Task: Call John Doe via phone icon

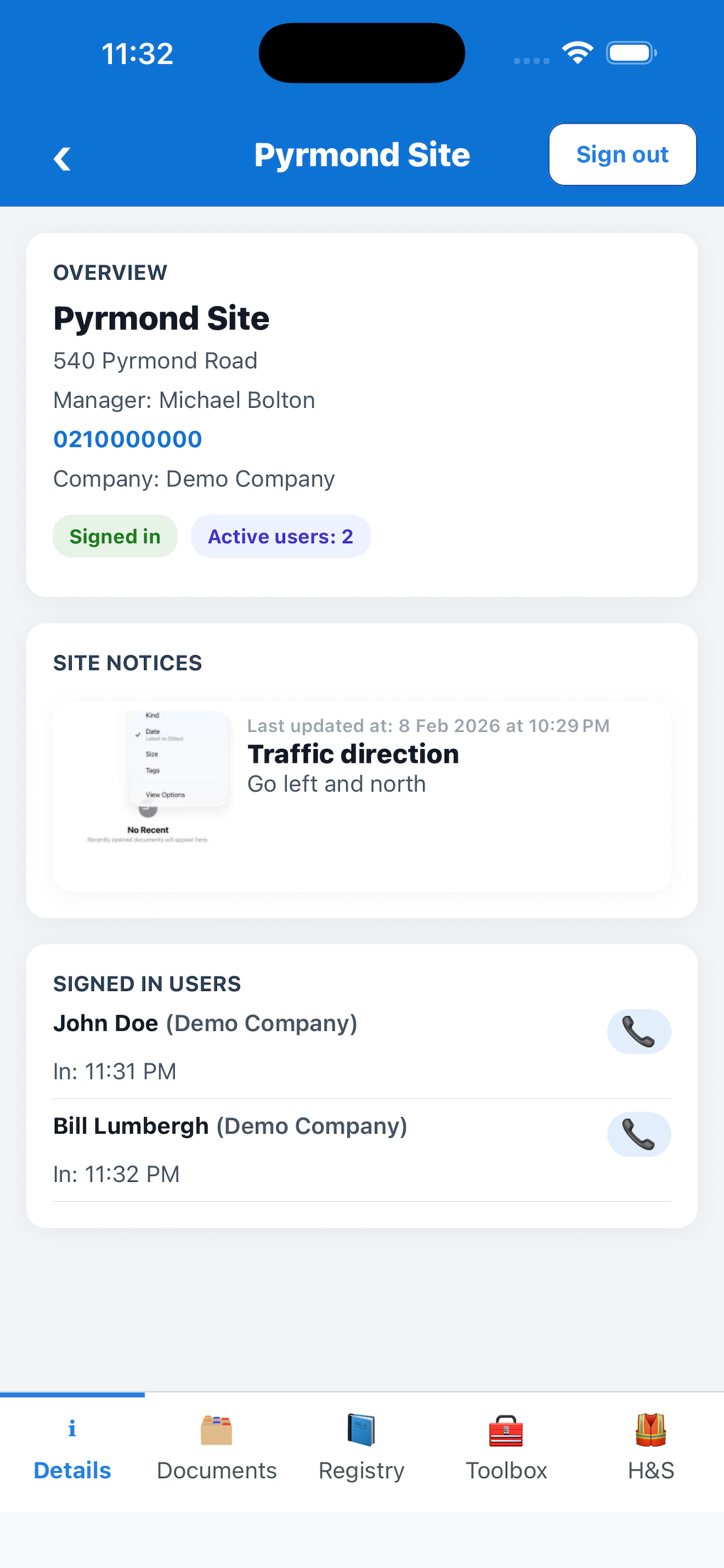Action: click(638, 1031)
